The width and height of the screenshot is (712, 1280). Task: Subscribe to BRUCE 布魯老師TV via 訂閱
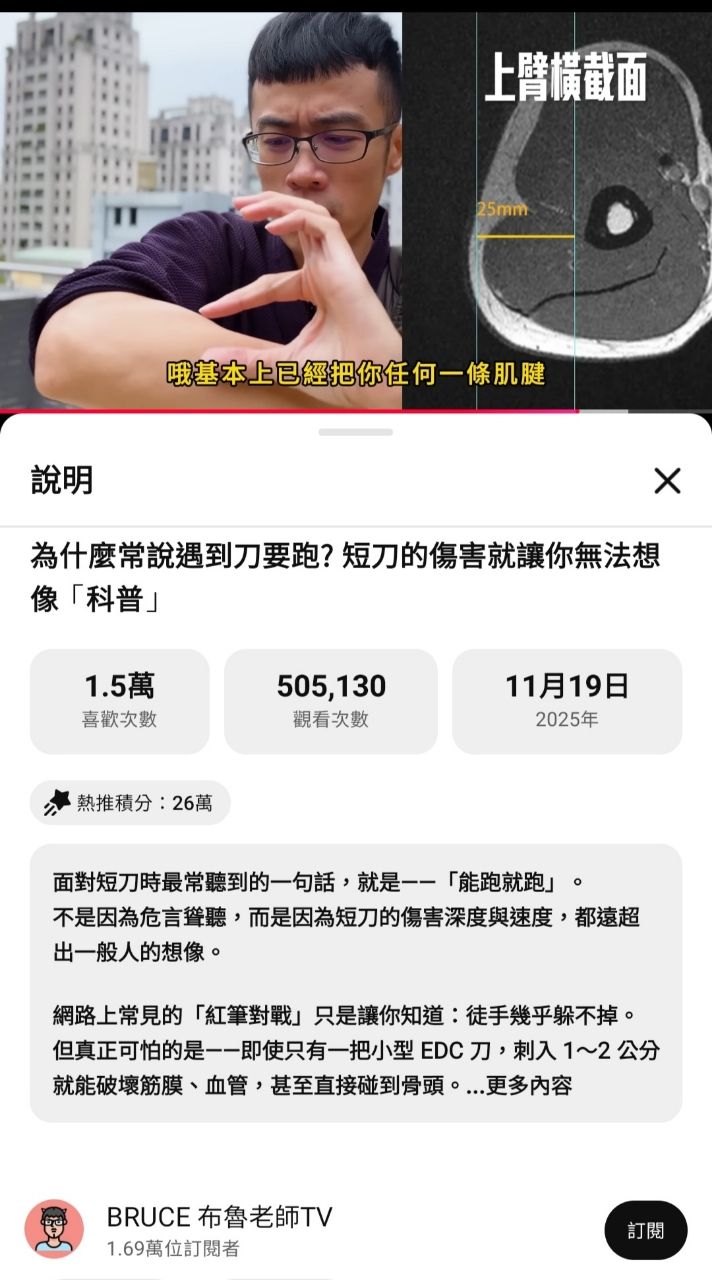pyautogui.click(x=645, y=1230)
